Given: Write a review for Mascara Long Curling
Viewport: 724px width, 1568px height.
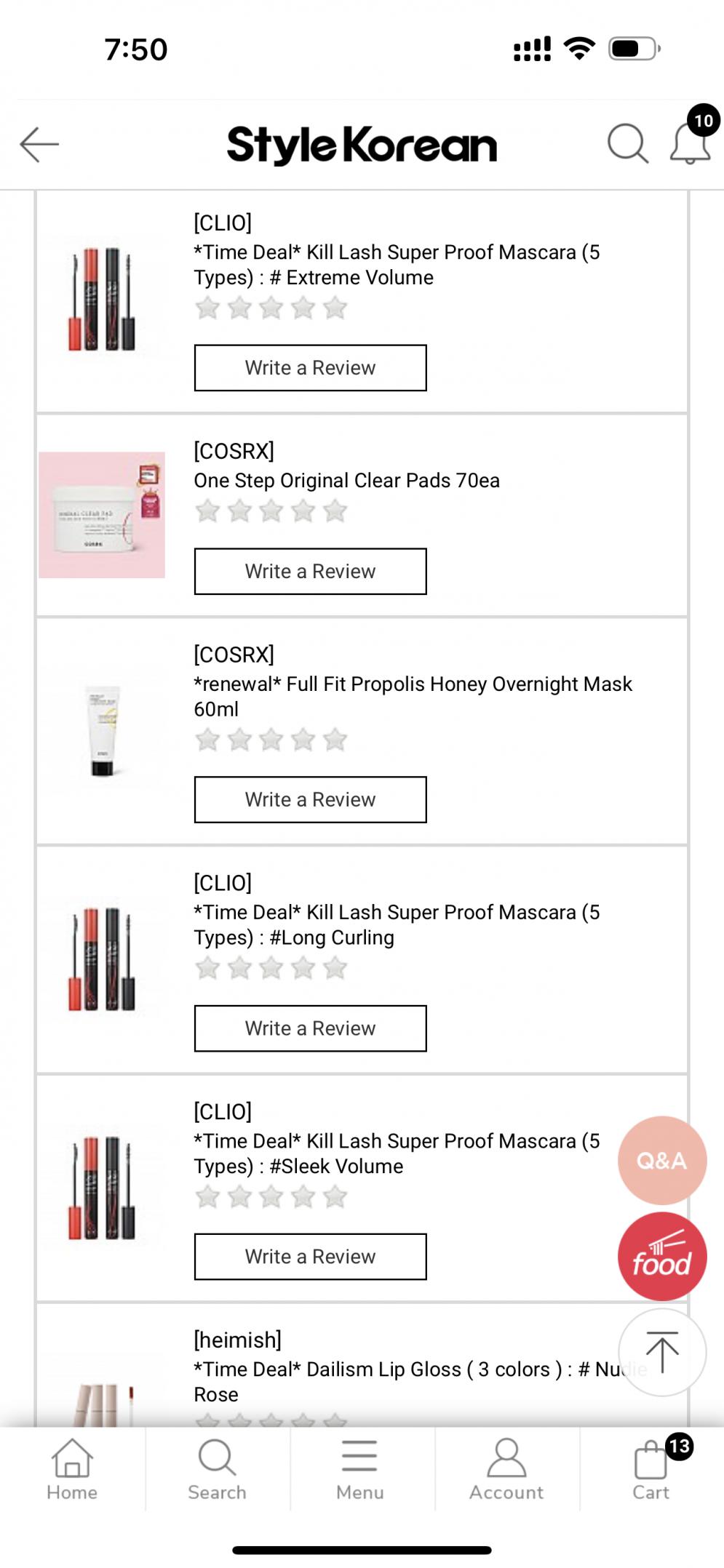Looking at the screenshot, I should click(x=310, y=1028).
